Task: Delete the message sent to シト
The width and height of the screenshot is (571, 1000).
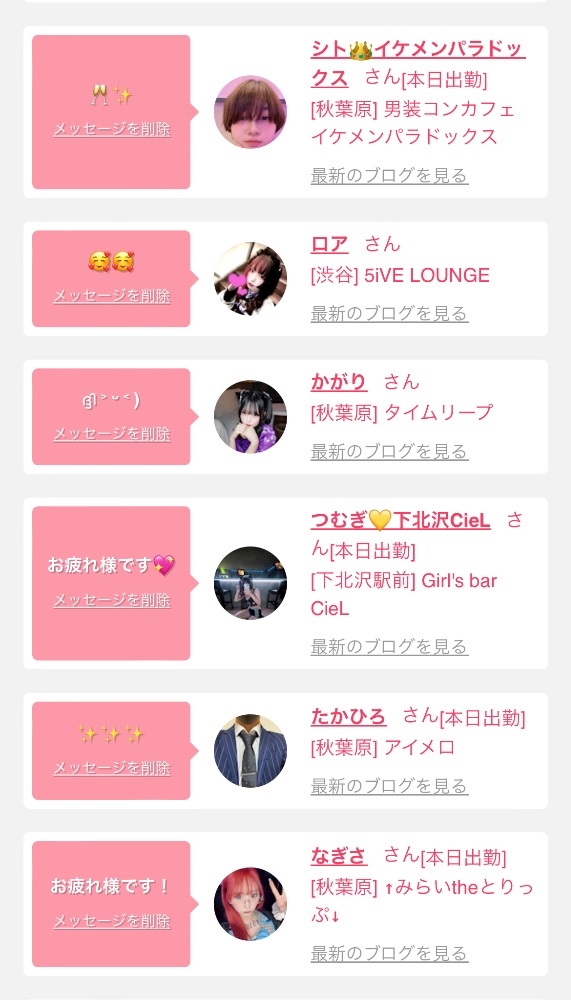Action: [x=112, y=129]
